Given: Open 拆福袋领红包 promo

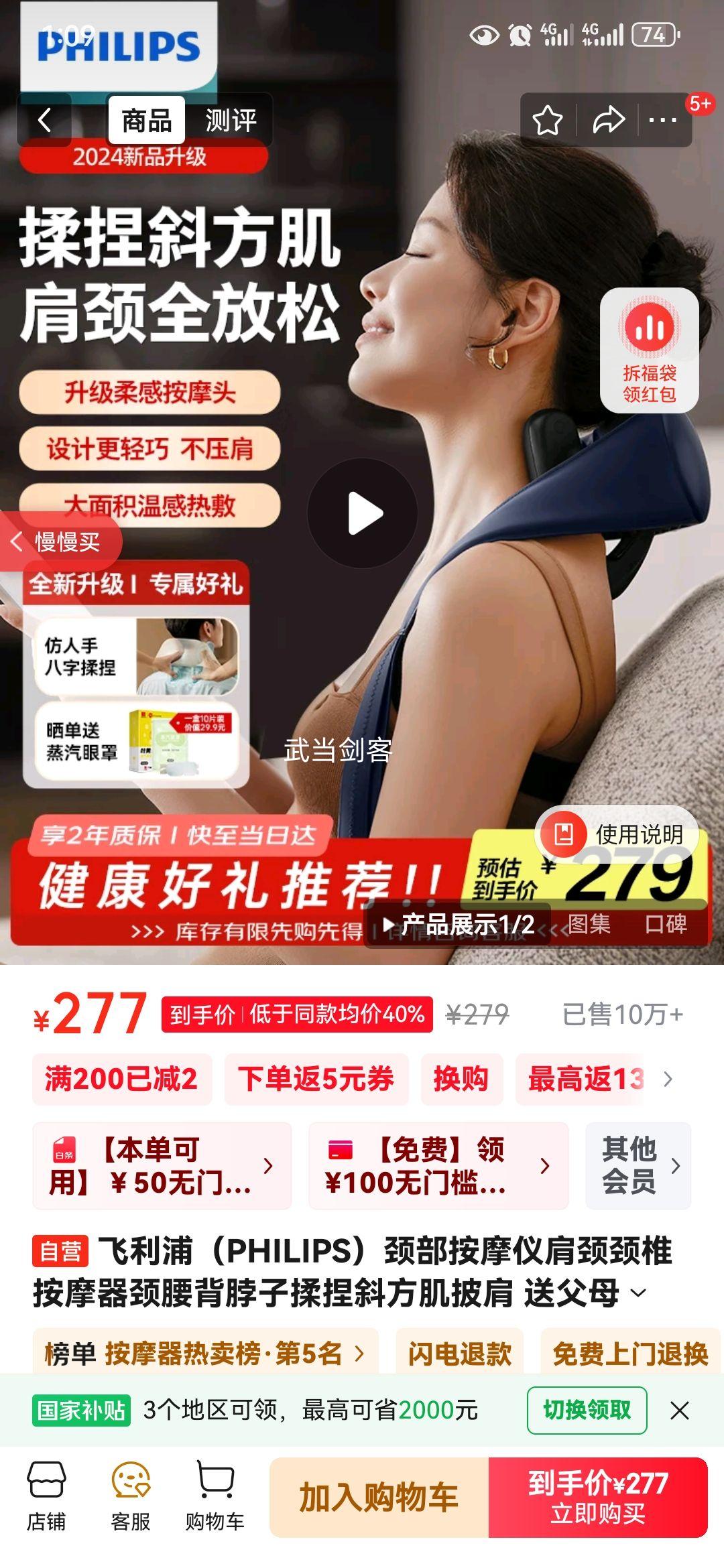Looking at the screenshot, I should coord(649,350).
